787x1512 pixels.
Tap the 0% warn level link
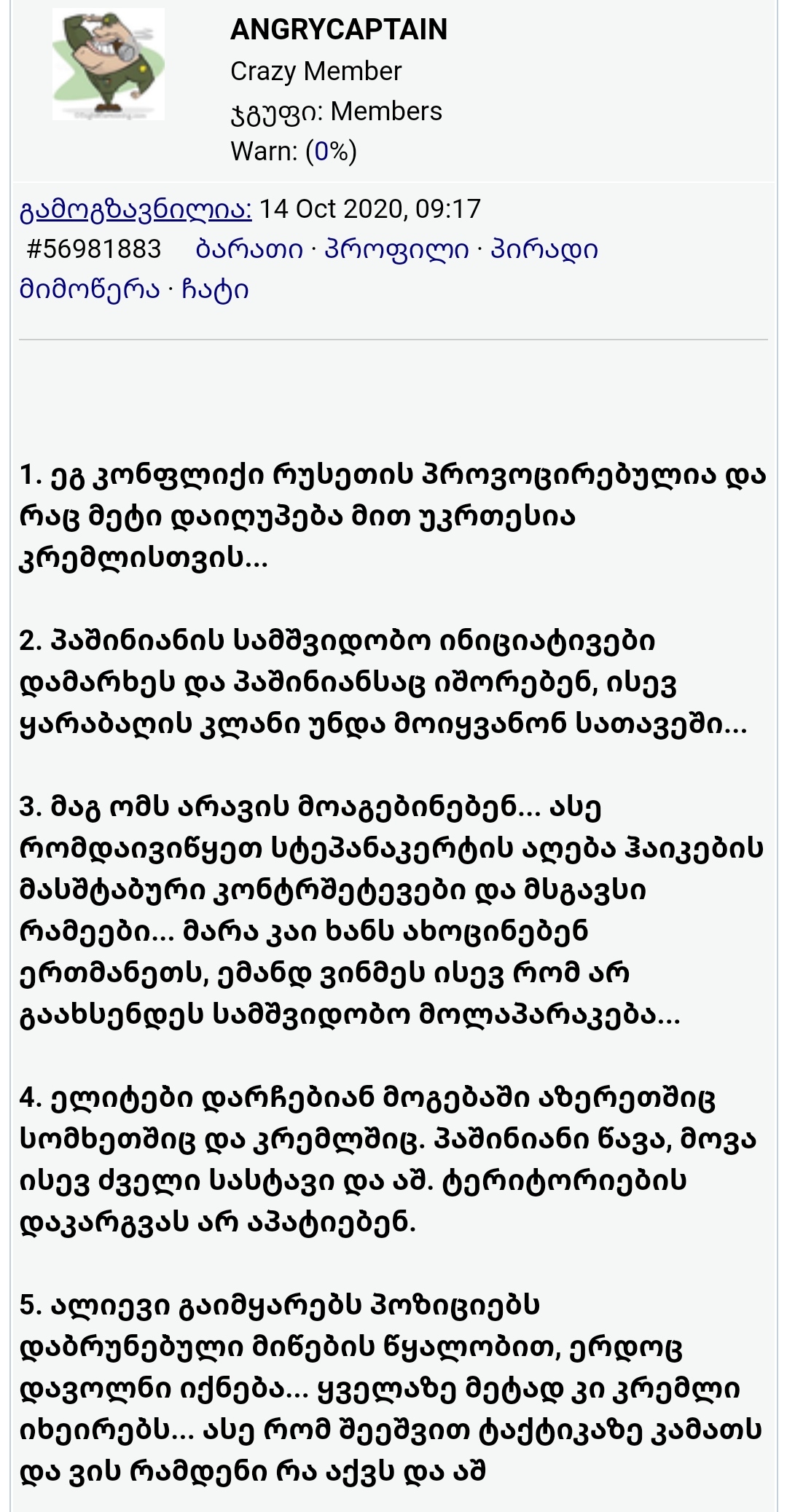coord(330,152)
